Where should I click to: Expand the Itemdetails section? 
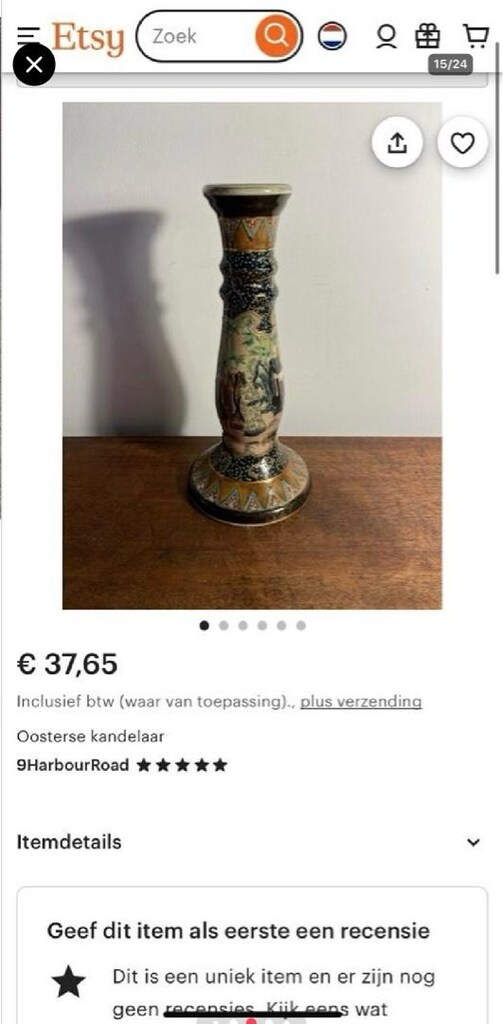pyautogui.click(x=252, y=842)
